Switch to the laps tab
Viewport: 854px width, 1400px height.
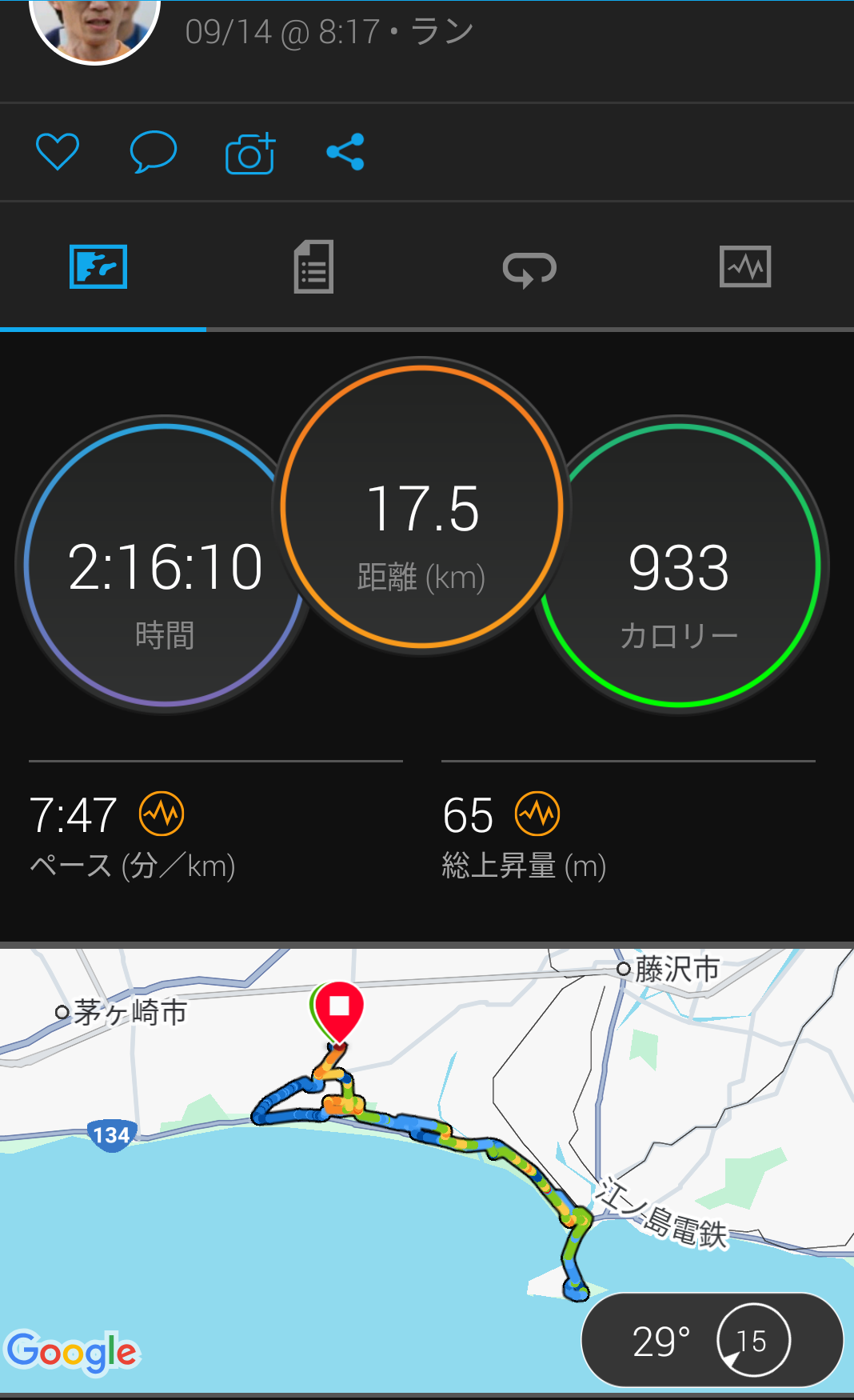529,268
